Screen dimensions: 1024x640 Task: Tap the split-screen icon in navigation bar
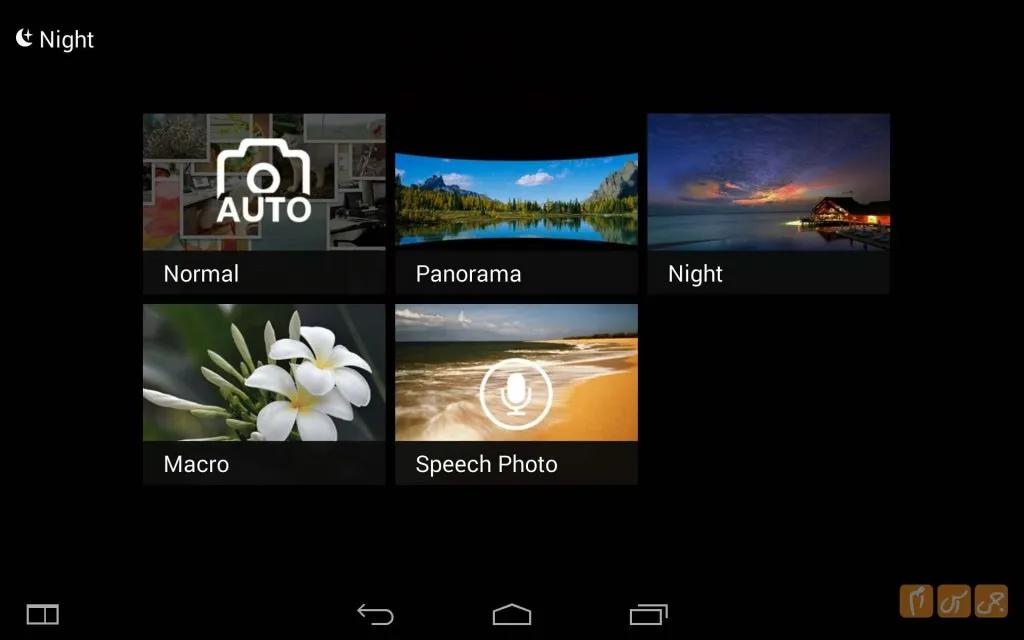pos(43,614)
